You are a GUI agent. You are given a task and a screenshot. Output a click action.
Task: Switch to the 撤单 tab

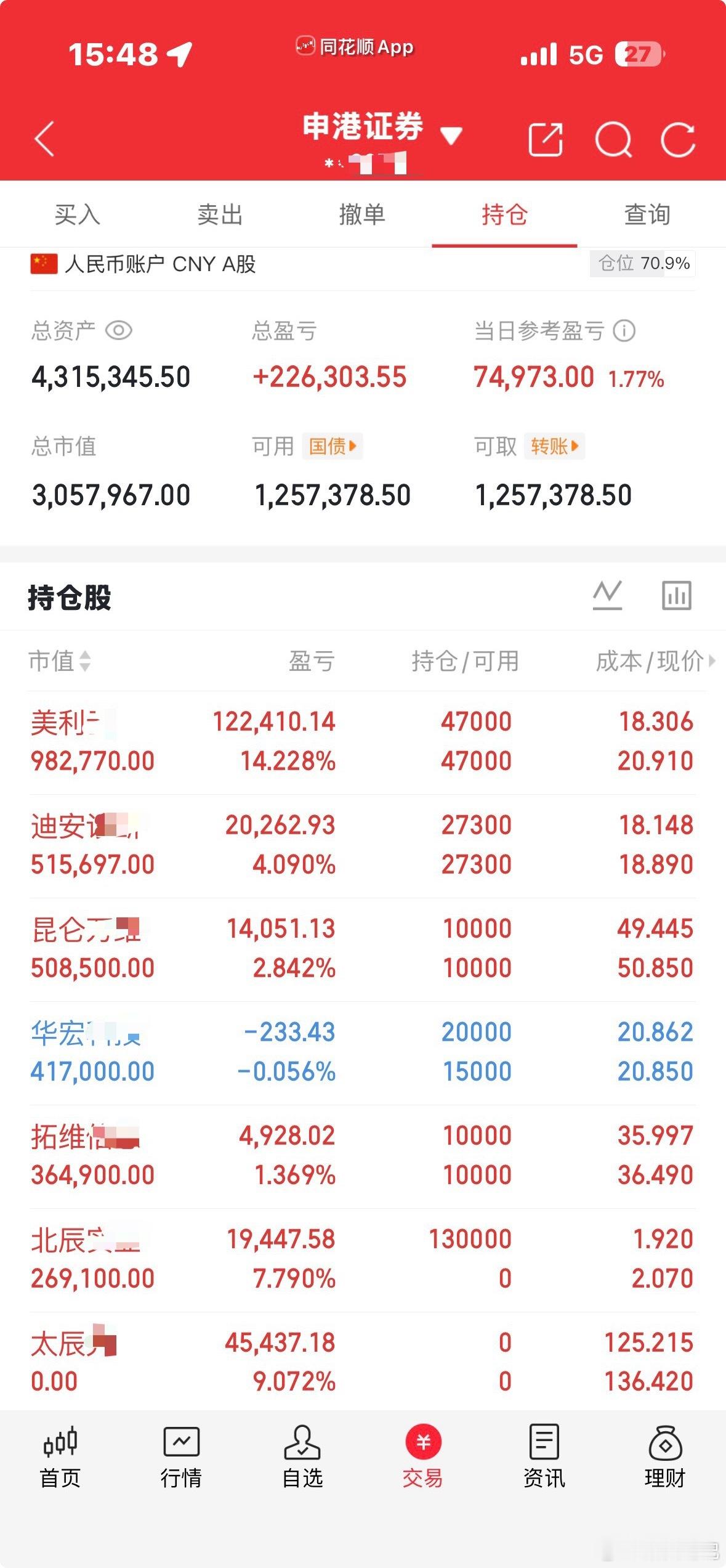[363, 215]
